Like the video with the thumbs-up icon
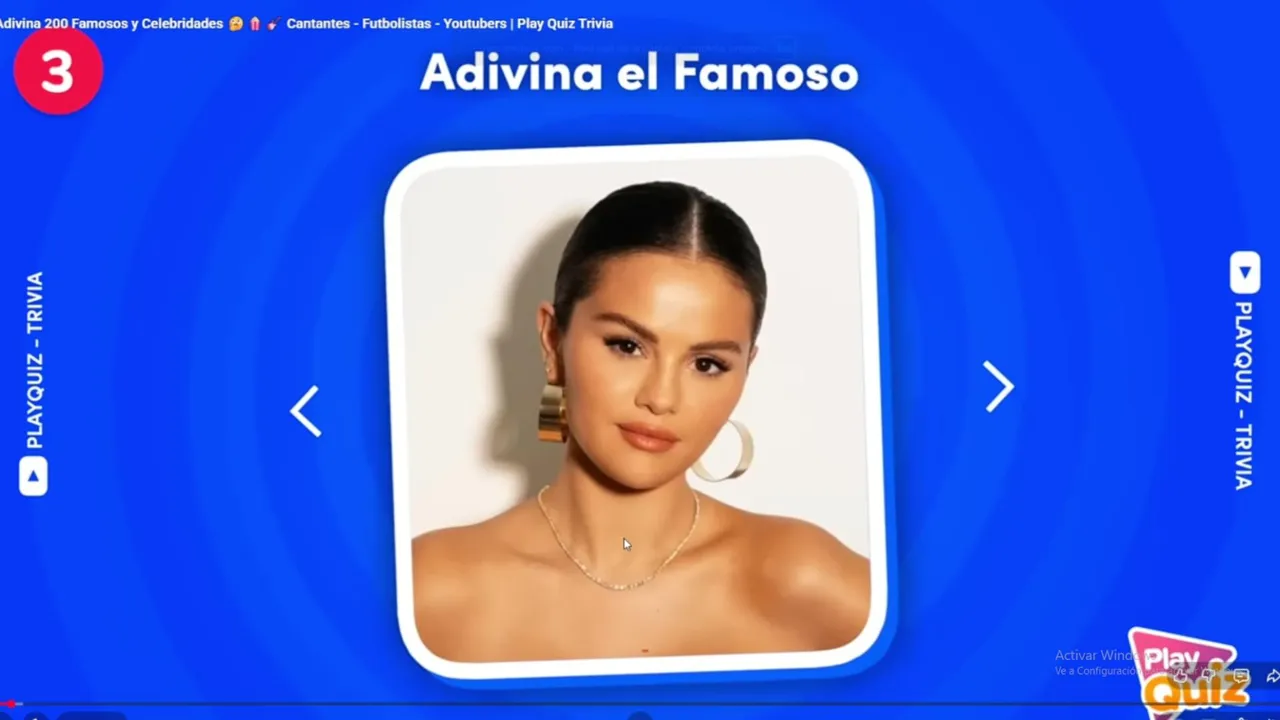Screen dimensions: 1280x720 tap(1180, 676)
